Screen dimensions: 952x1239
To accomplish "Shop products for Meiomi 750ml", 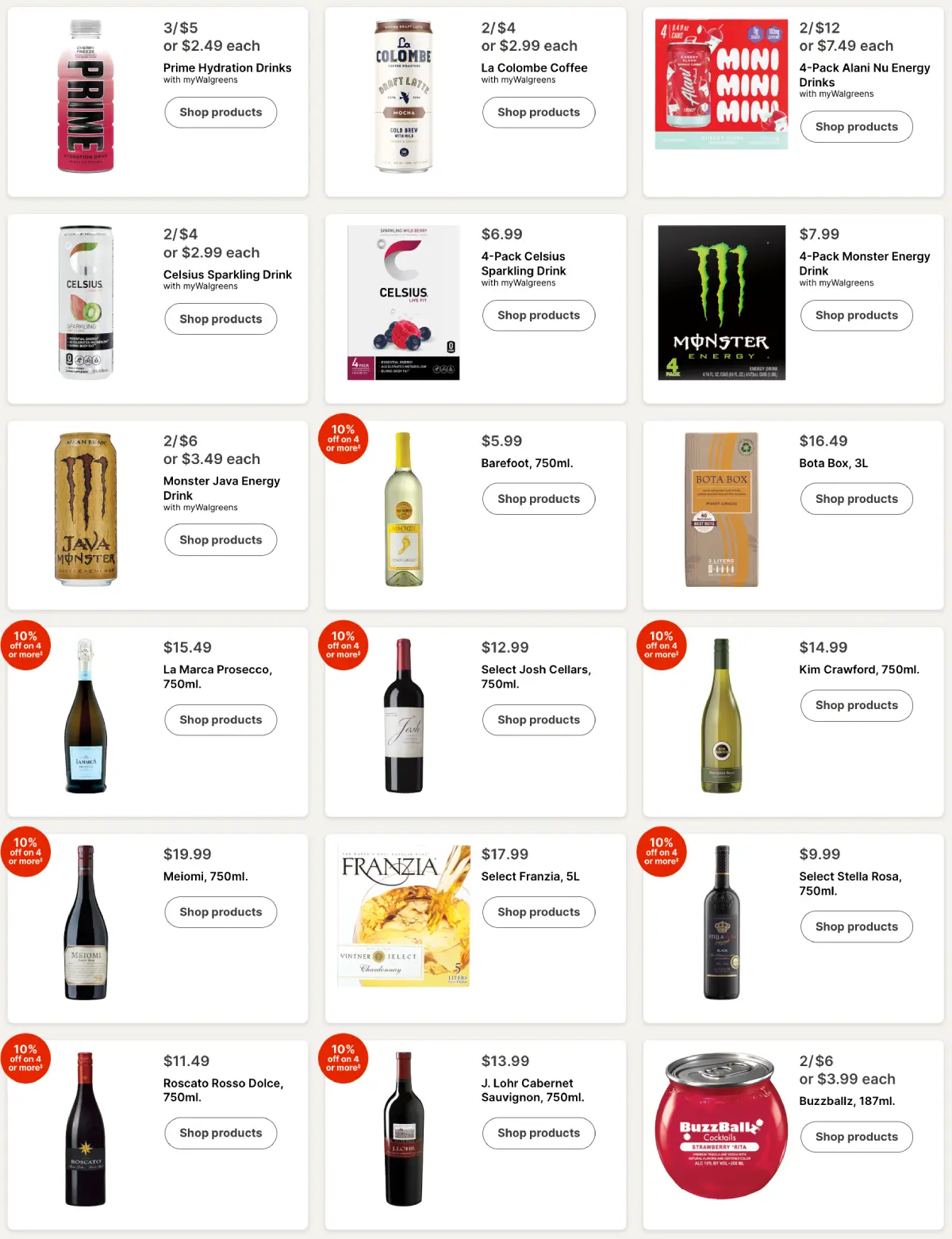I will 221,912.
